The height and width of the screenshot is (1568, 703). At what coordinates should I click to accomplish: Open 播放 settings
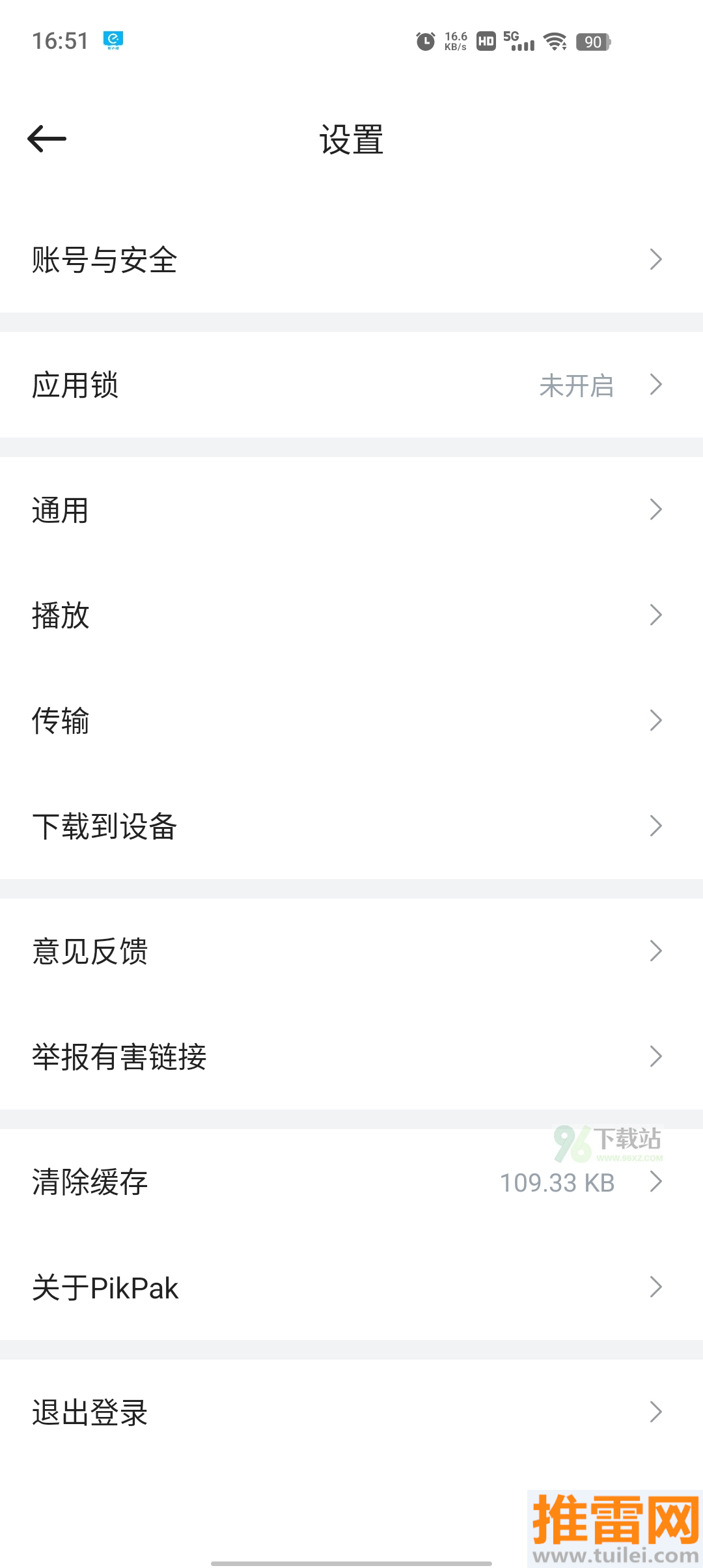coord(351,615)
